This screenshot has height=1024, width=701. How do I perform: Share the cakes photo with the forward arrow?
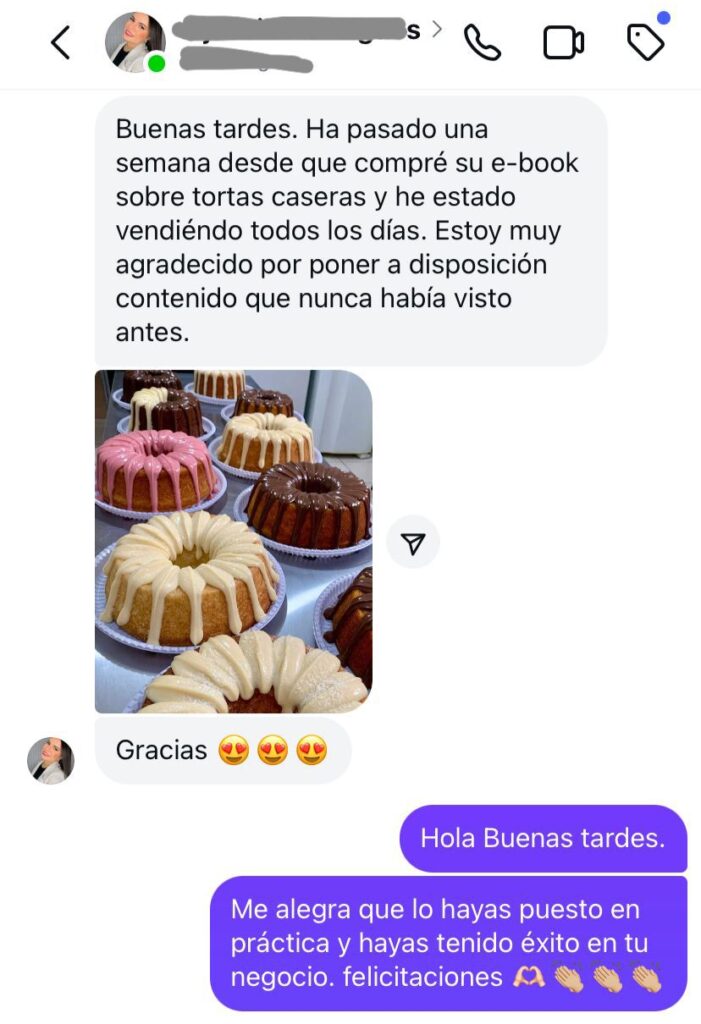pos(413,543)
